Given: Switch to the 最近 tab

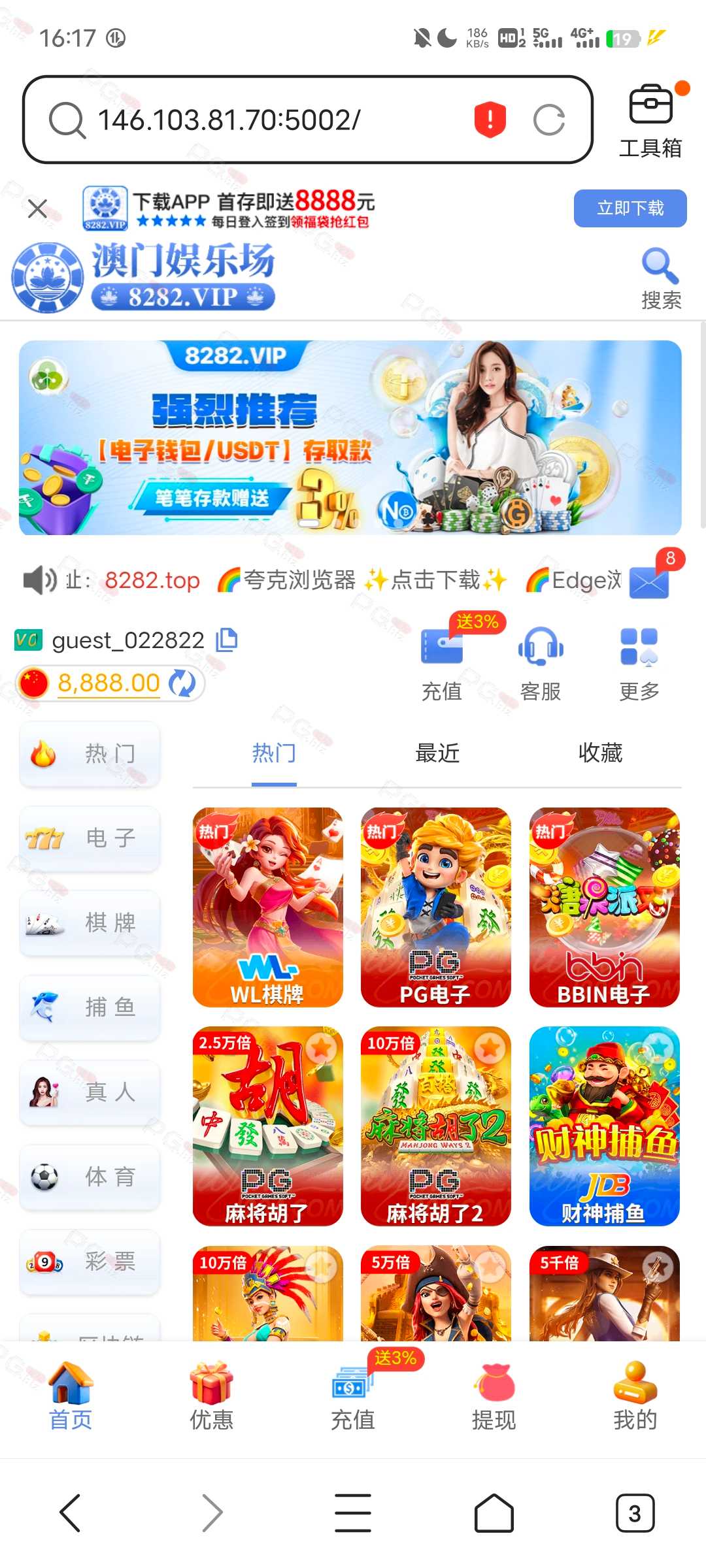Looking at the screenshot, I should coord(437,753).
